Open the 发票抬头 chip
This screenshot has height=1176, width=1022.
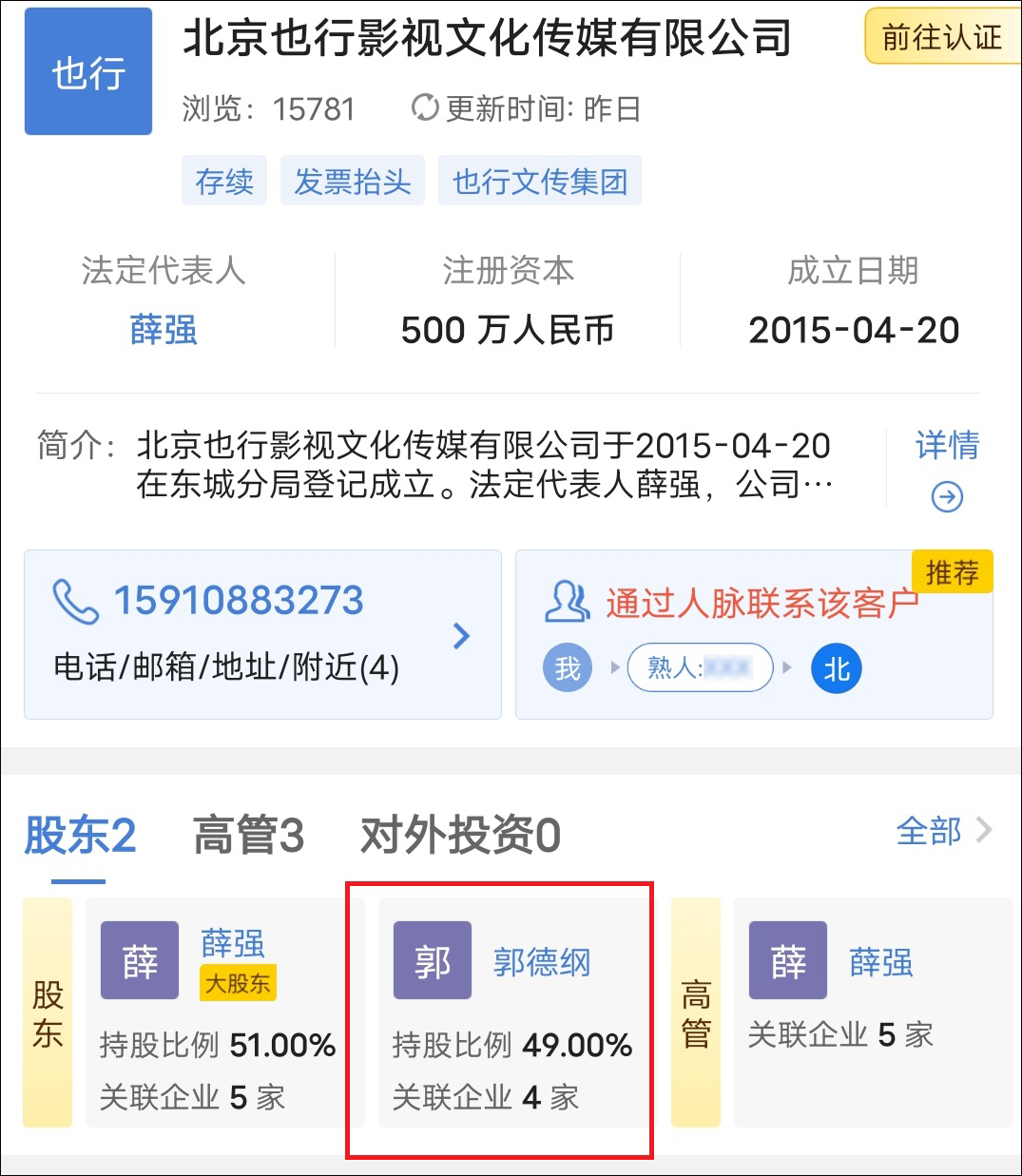pyautogui.click(x=352, y=181)
